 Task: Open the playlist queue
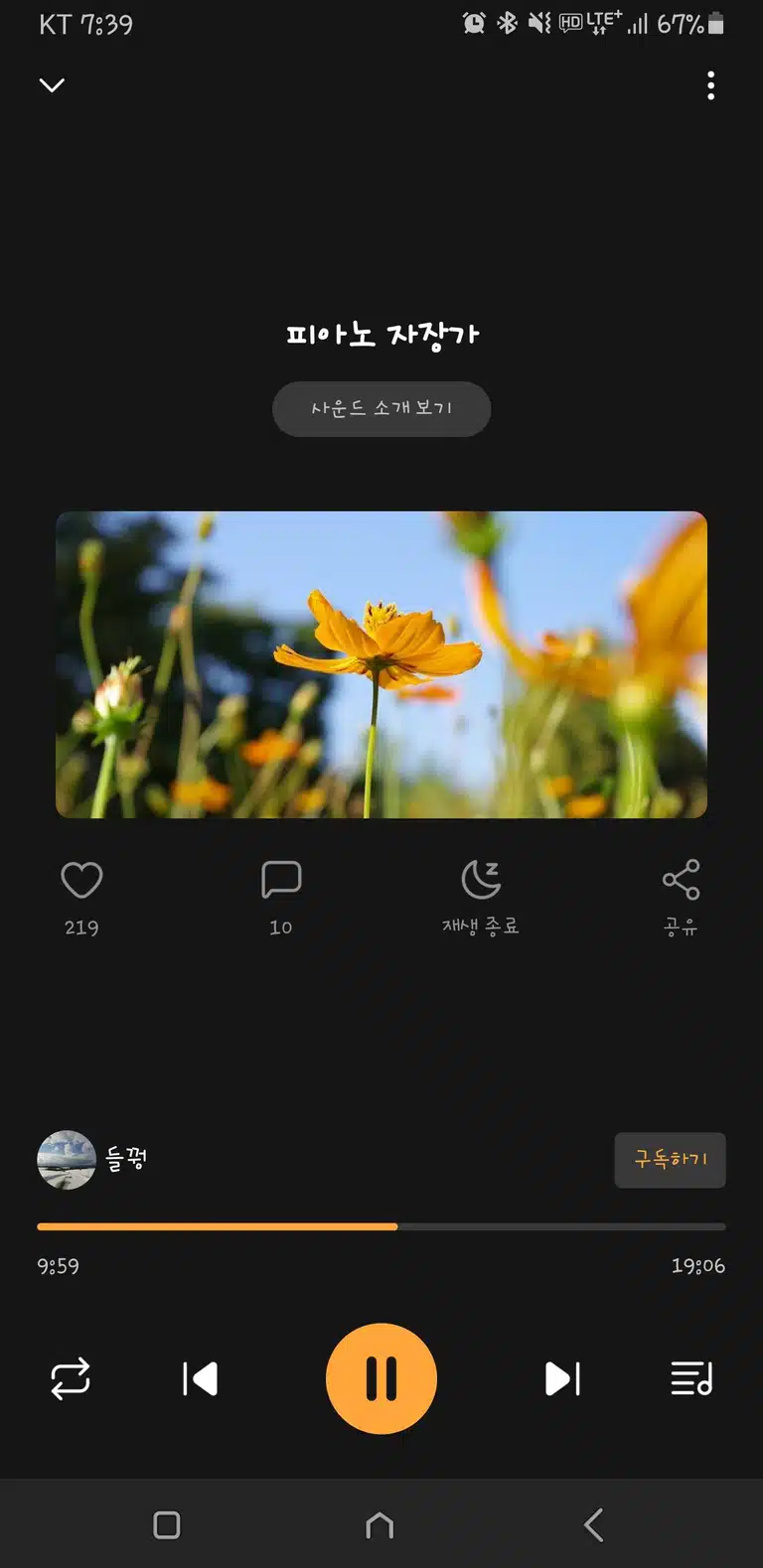pyautogui.click(x=691, y=1378)
